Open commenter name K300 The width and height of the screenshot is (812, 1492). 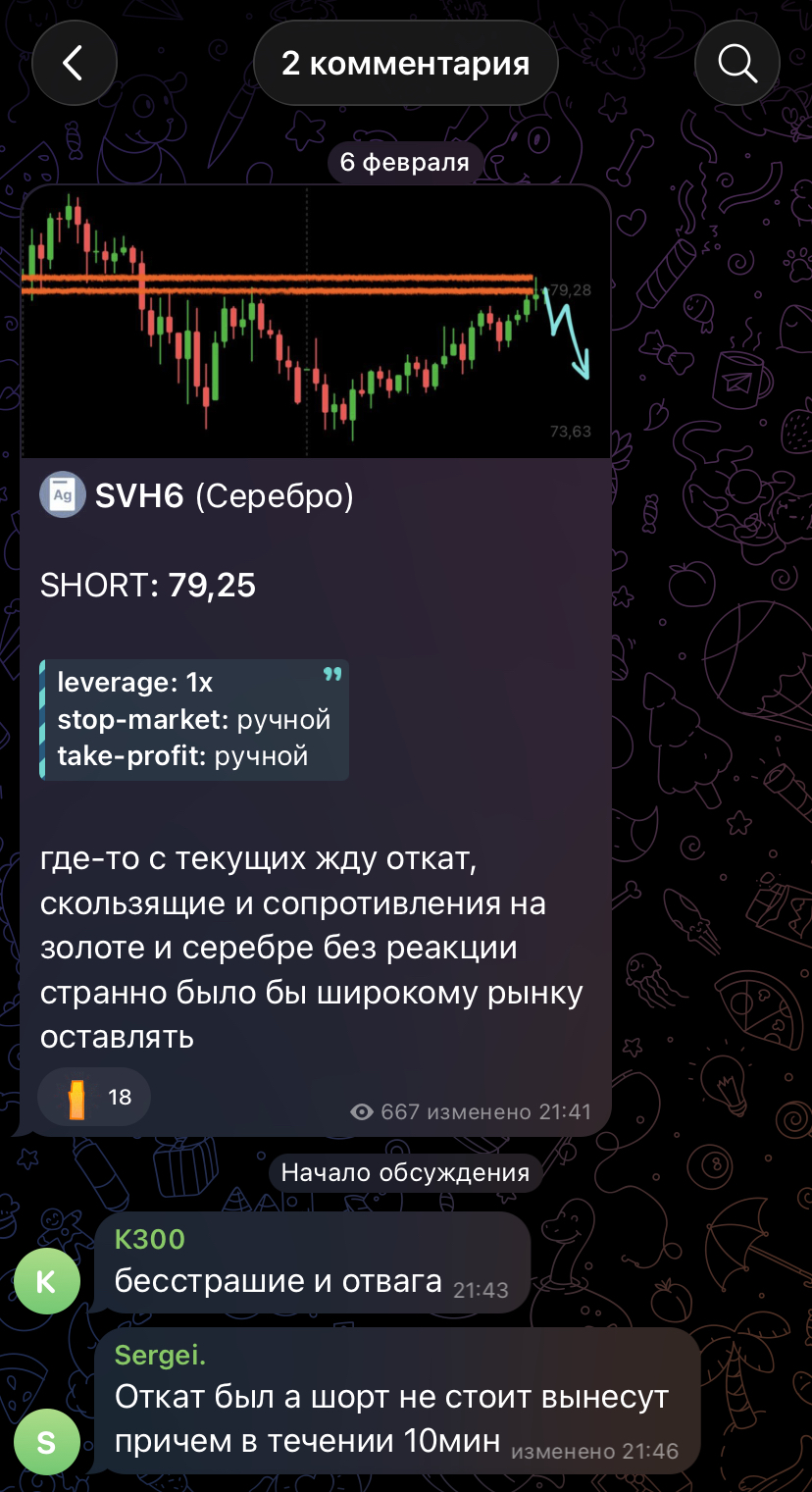pyautogui.click(x=150, y=1239)
